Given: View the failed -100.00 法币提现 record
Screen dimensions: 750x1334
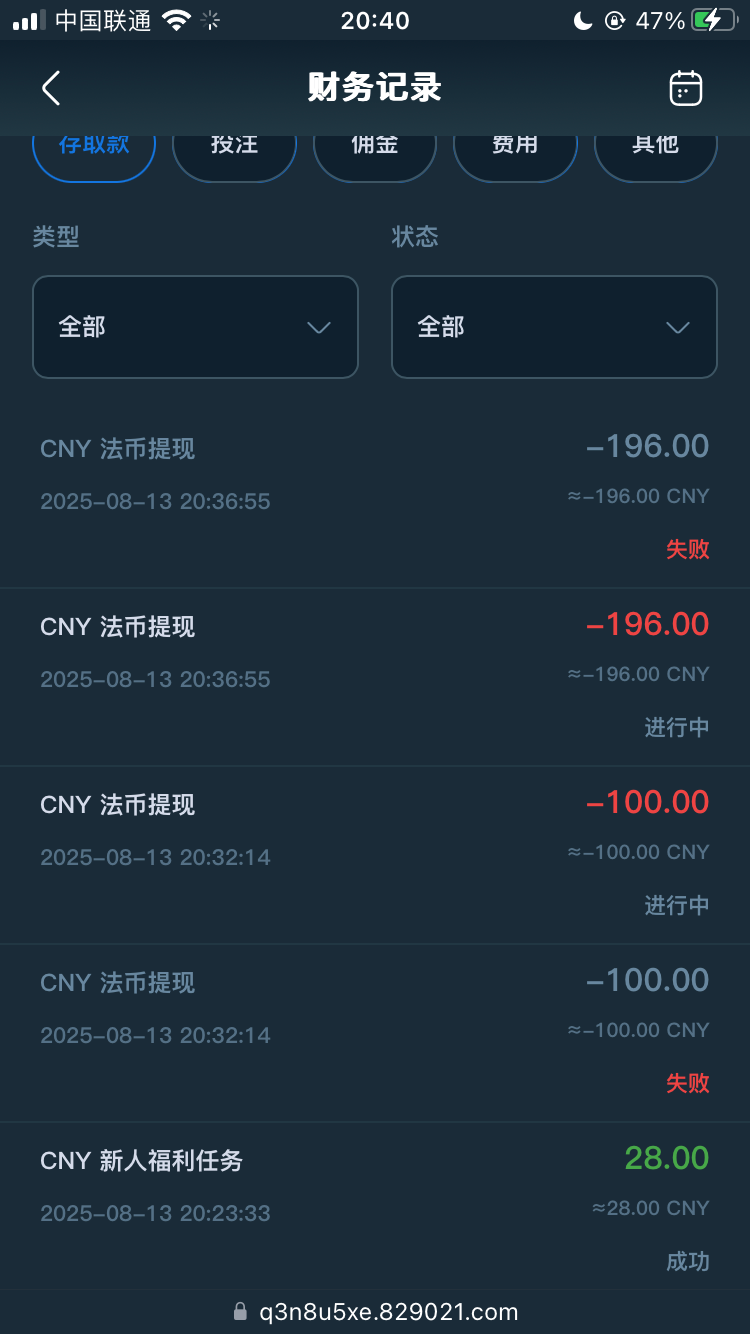Looking at the screenshot, I should (375, 1032).
